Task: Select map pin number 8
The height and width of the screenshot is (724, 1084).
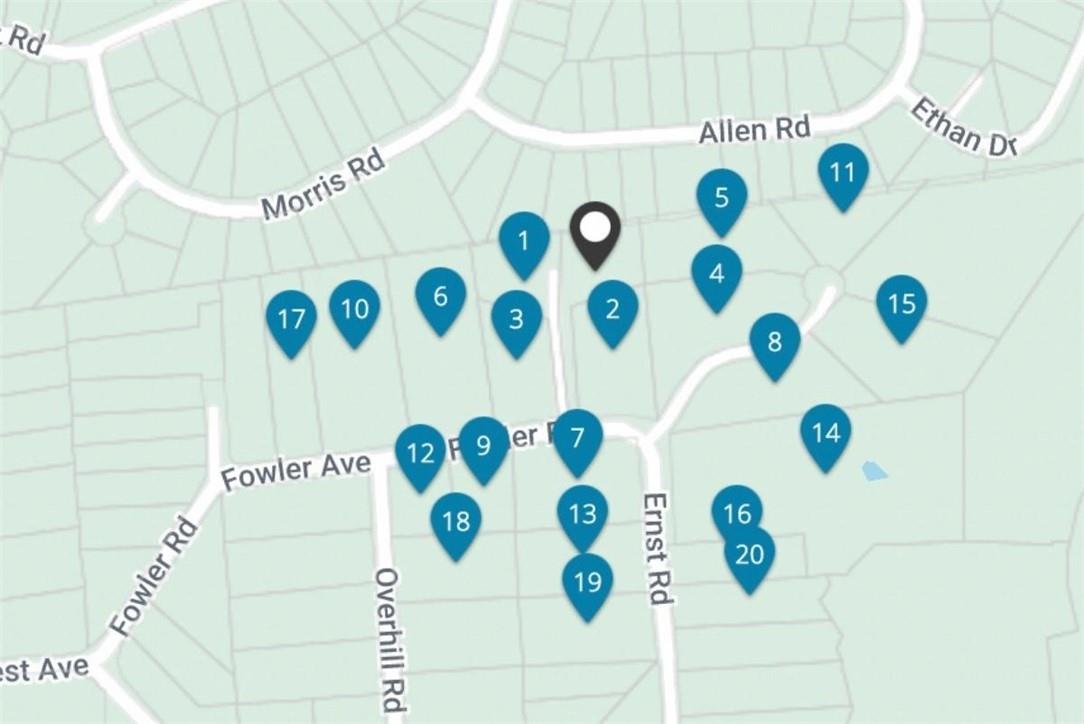Action: point(775,343)
